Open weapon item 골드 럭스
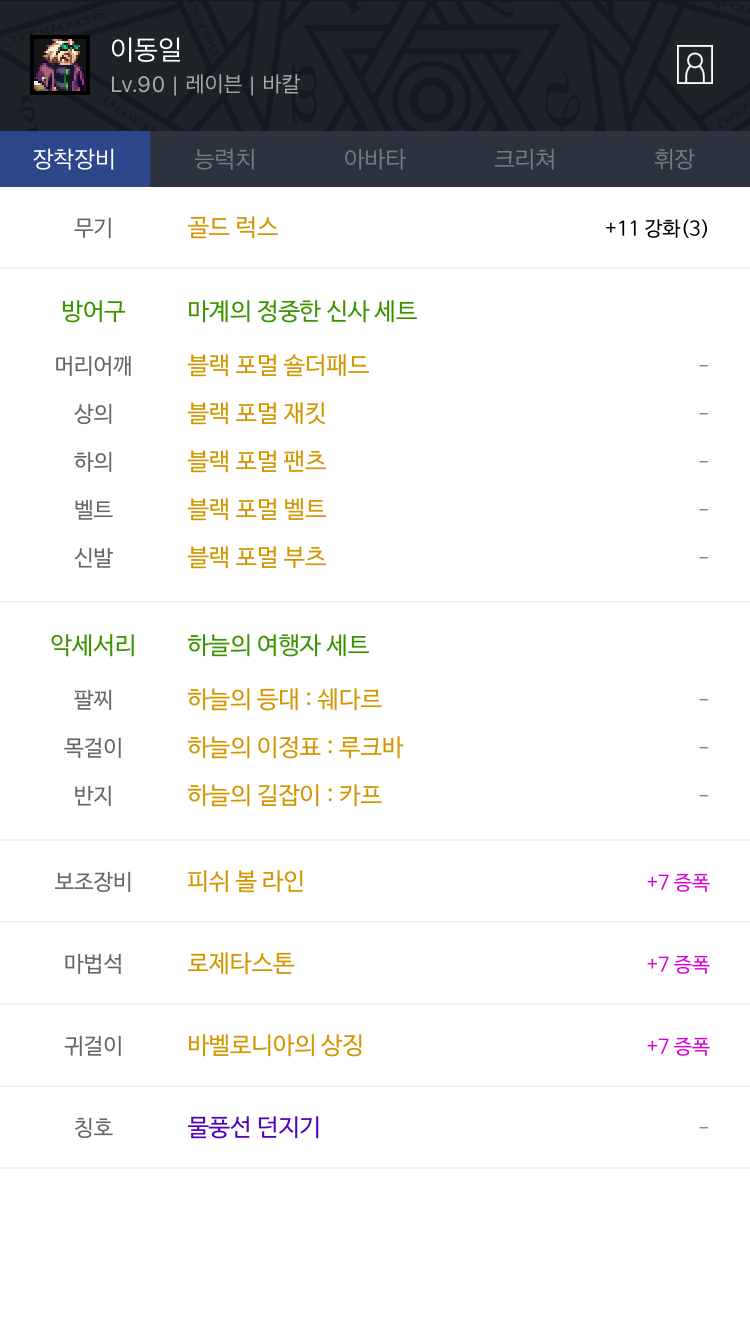This screenshot has width=750, height=1334. pyautogui.click(x=232, y=228)
